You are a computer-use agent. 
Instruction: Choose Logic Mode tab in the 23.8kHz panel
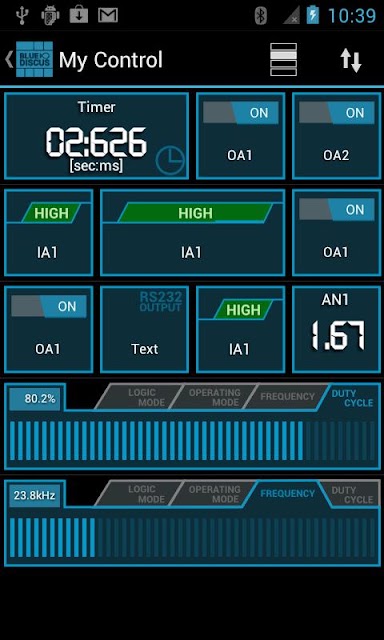tap(138, 493)
